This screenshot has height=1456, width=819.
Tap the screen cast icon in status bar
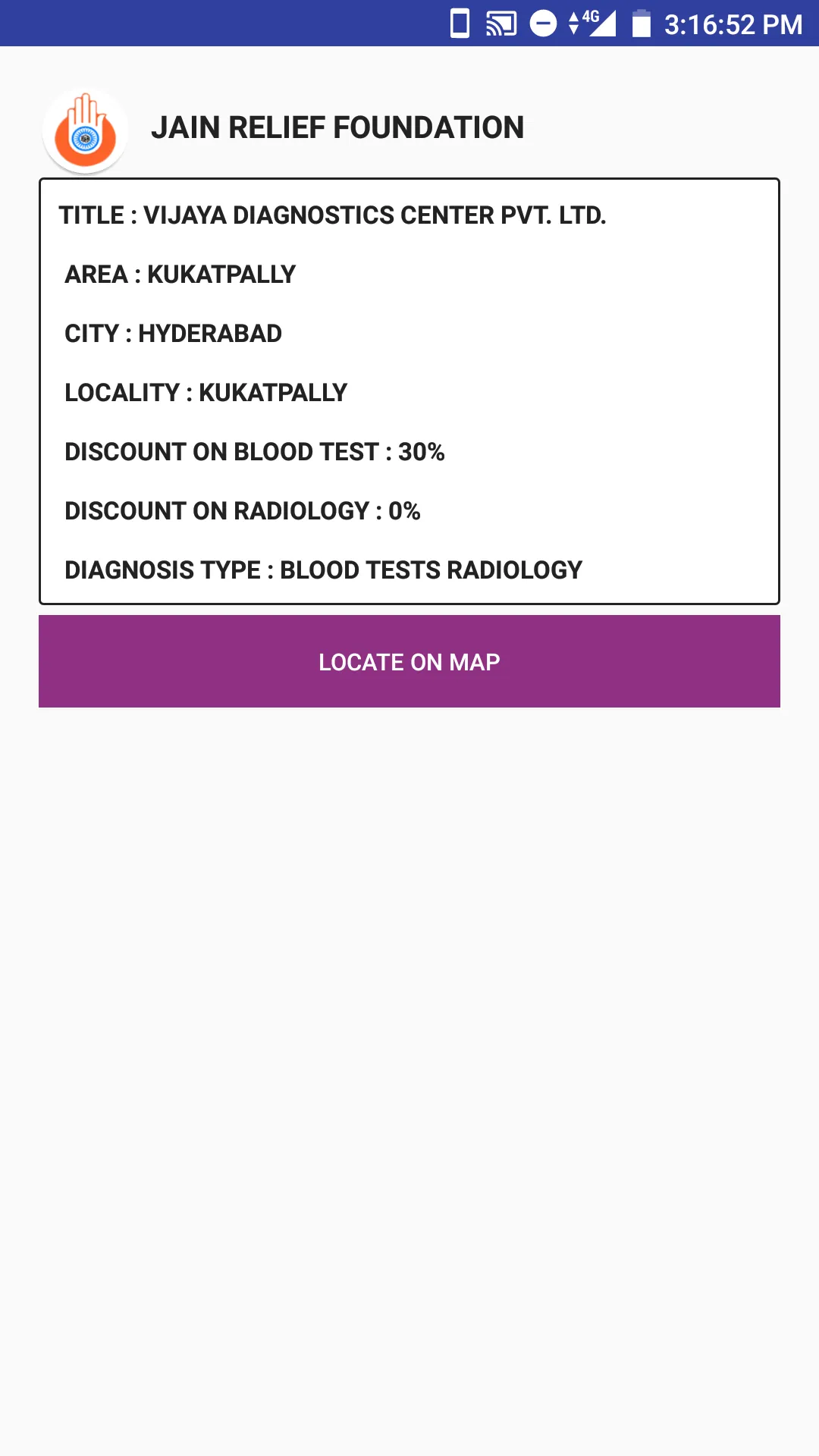[x=500, y=24]
